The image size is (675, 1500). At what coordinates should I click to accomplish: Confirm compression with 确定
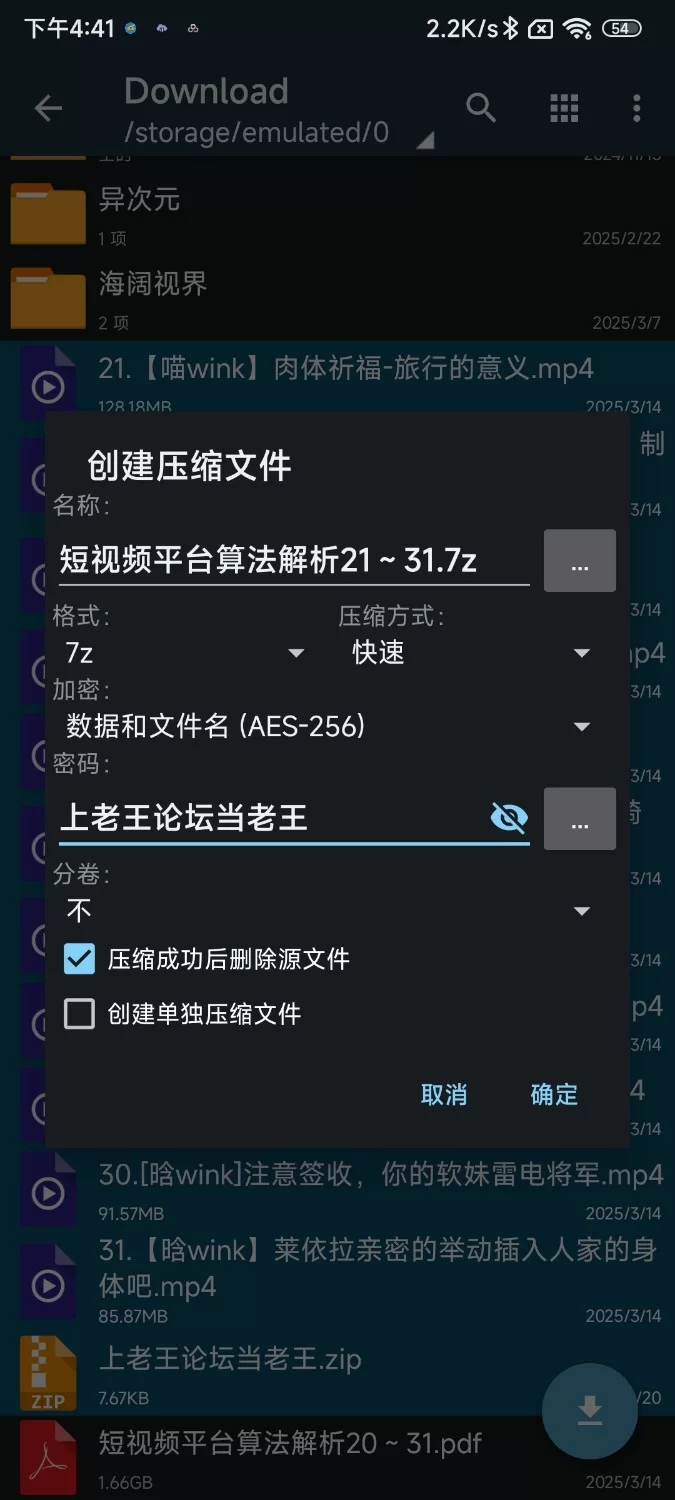tap(554, 1094)
